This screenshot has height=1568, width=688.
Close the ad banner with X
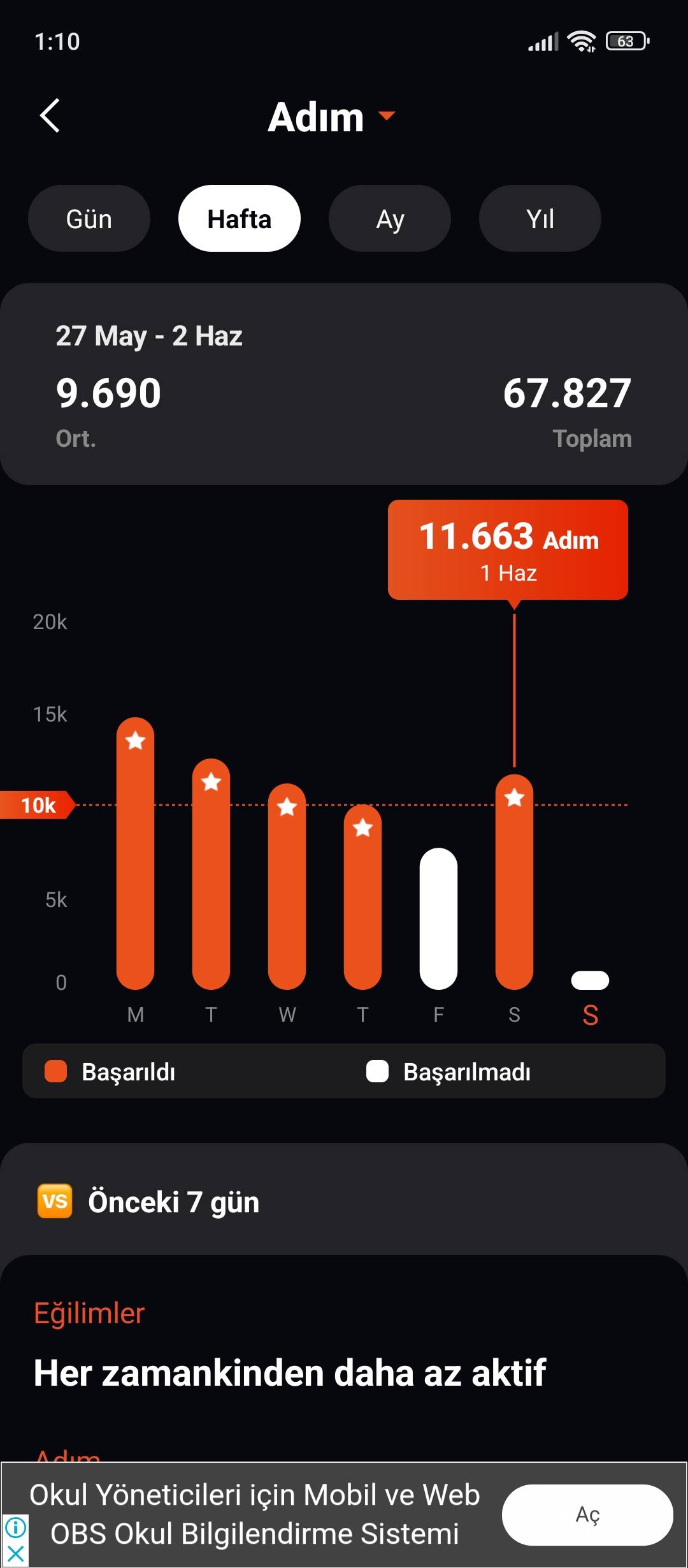(x=15, y=1554)
